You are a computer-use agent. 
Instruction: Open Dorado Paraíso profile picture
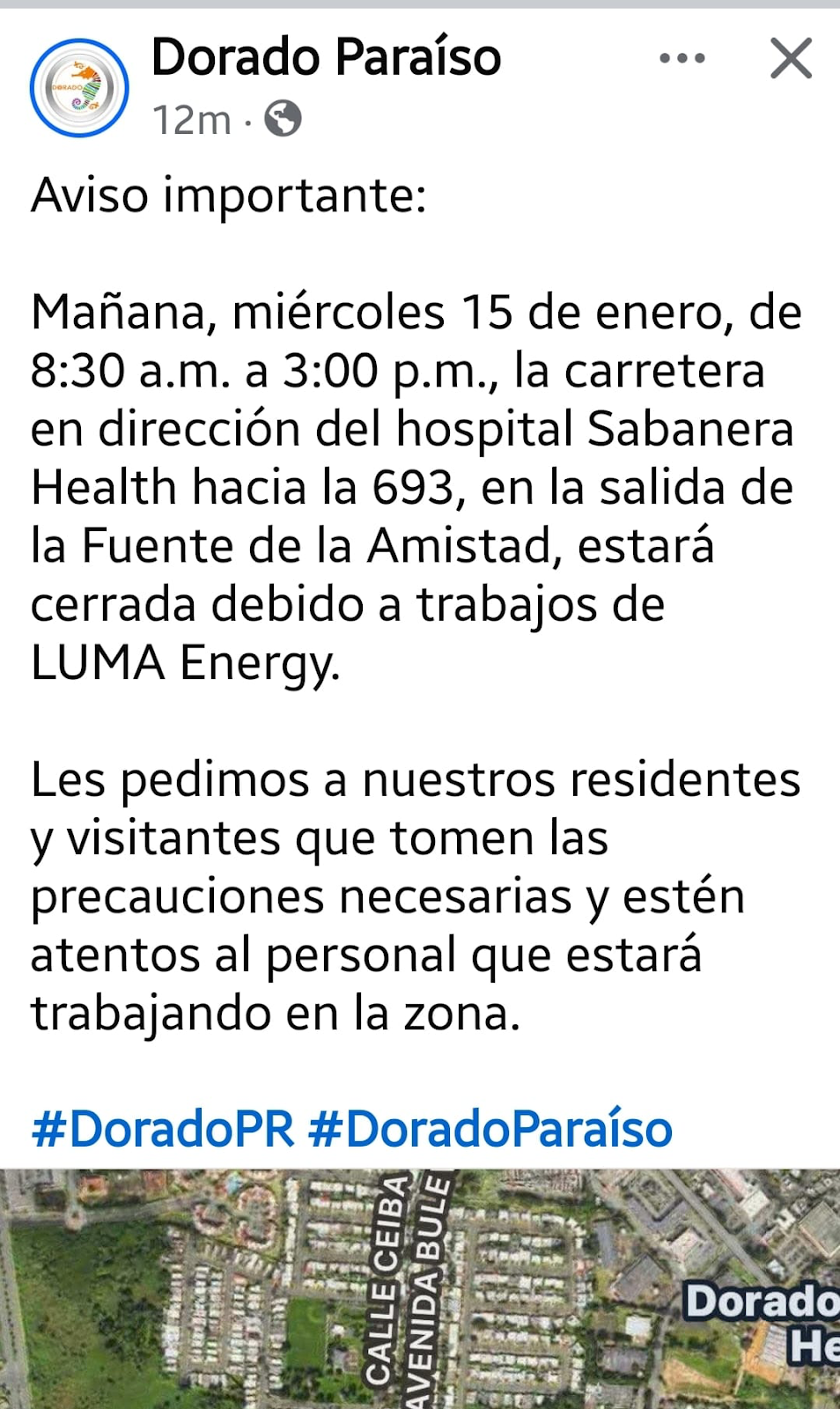point(79,88)
